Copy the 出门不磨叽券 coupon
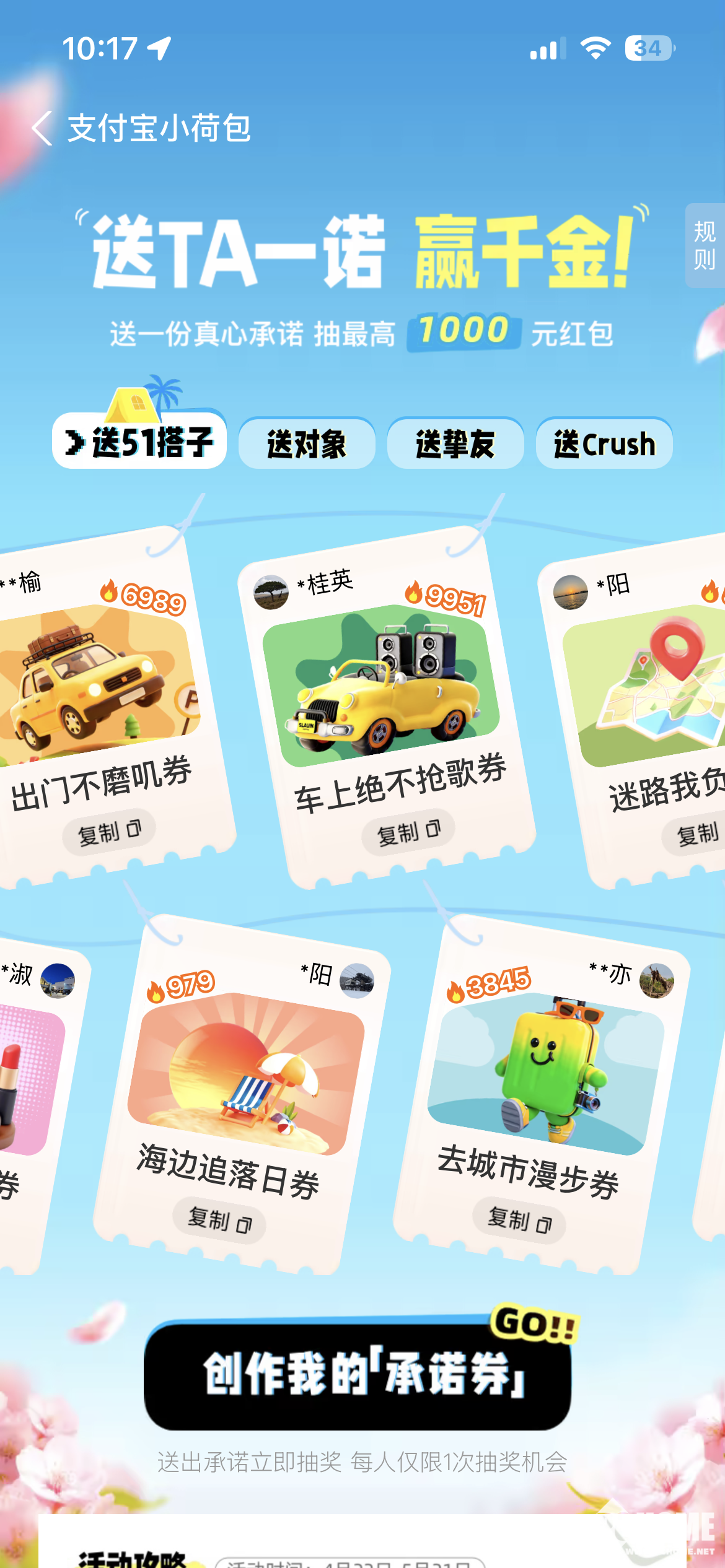This screenshot has width=725, height=1568. pyautogui.click(x=109, y=832)
